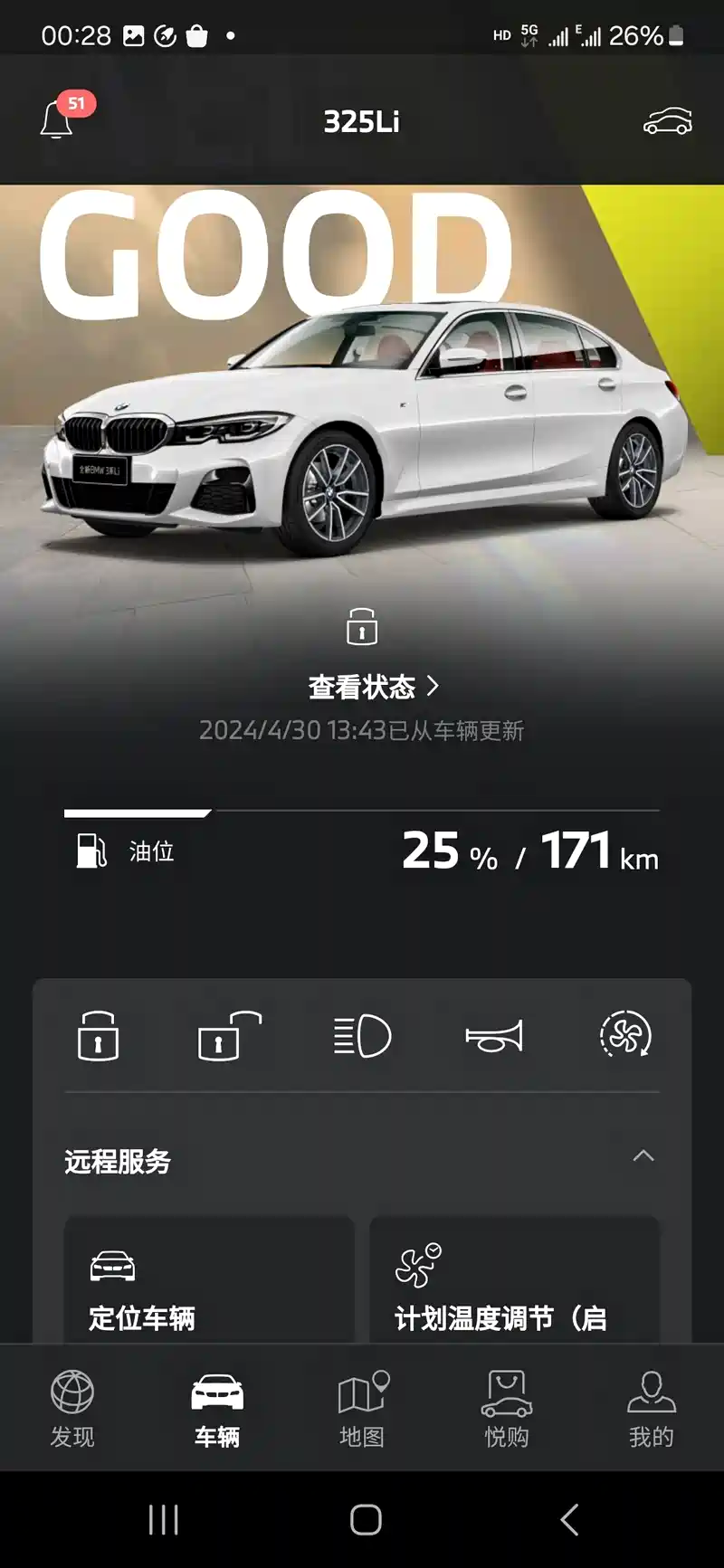Open 查看状态 vehicle status
Image resolution: width=724 pixels, height=1568 pixels.
pos(372,687)
